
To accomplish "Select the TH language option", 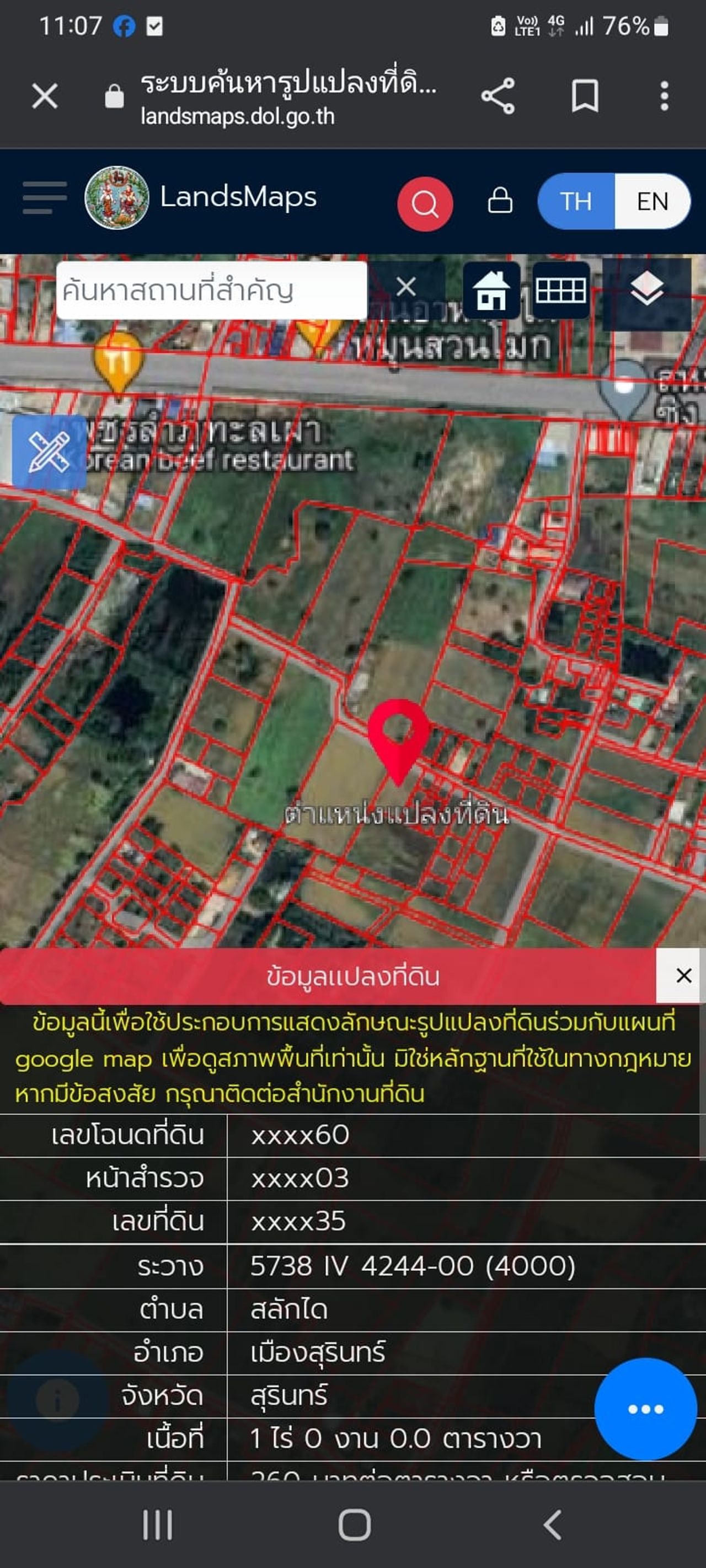I will coord(576,201).
